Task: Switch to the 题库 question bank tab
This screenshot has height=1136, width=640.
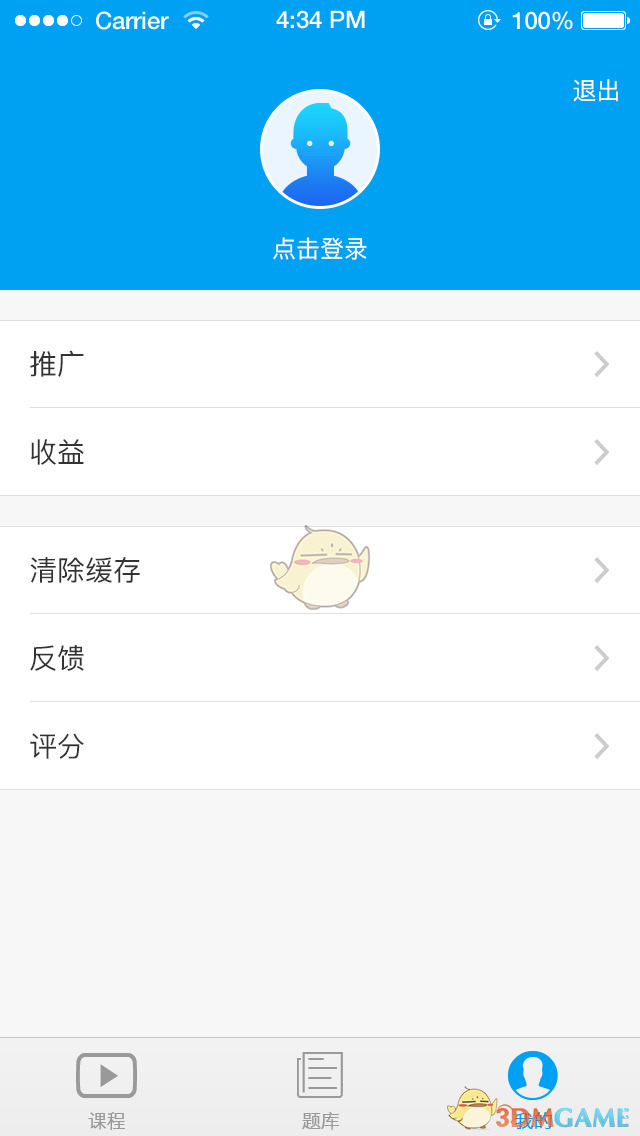Action: pyautogui.click(x=320, y=1088)
